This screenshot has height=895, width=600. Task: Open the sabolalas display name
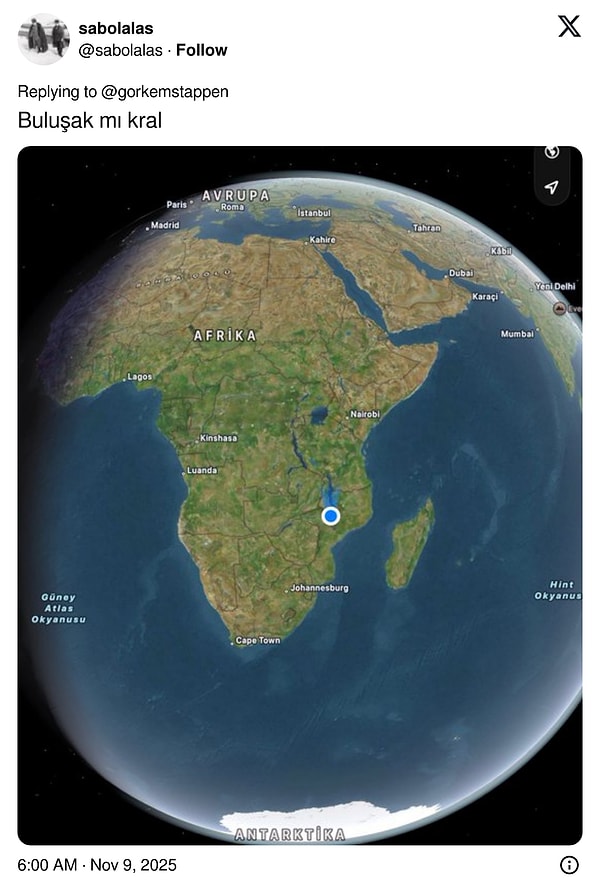[x=115, y=28]
